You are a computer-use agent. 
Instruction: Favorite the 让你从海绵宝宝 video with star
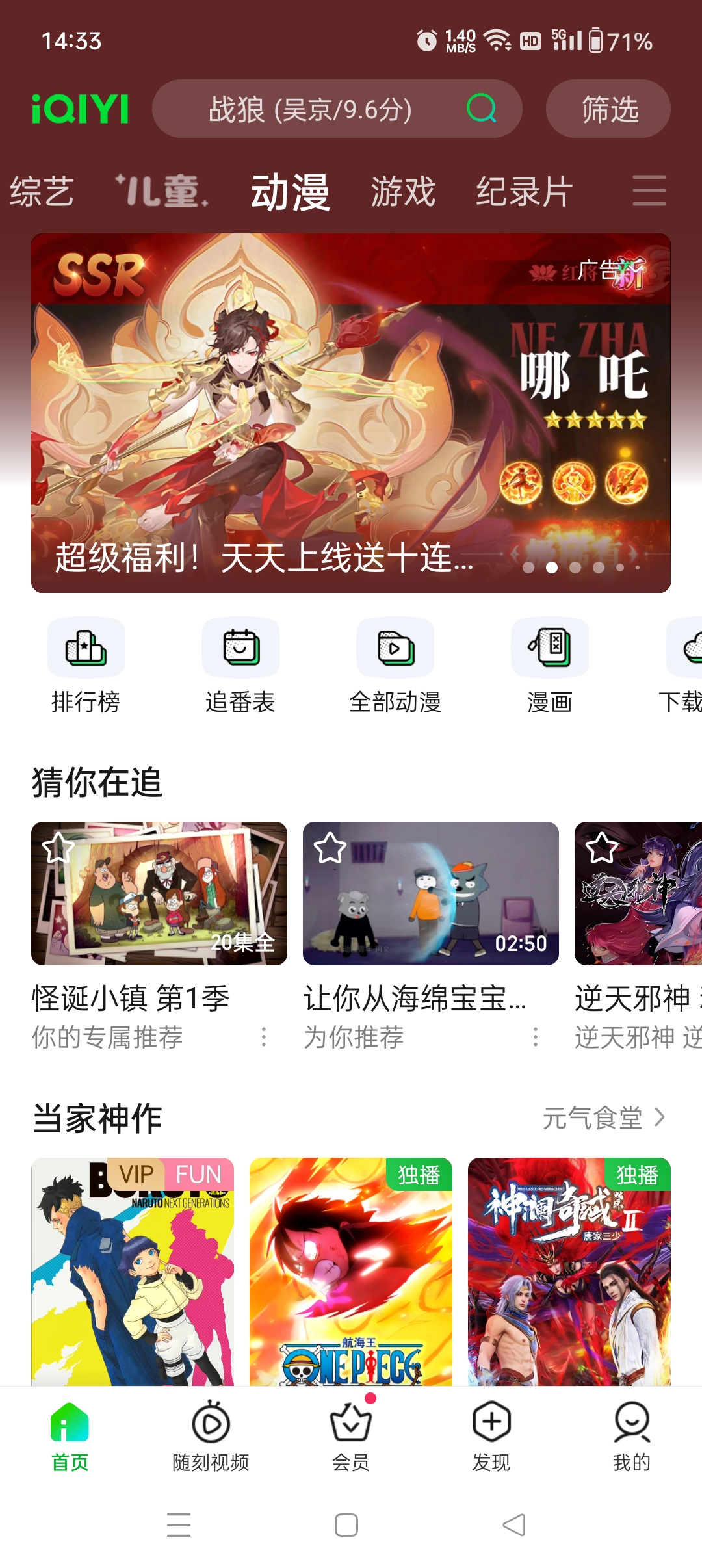[330, 848]
